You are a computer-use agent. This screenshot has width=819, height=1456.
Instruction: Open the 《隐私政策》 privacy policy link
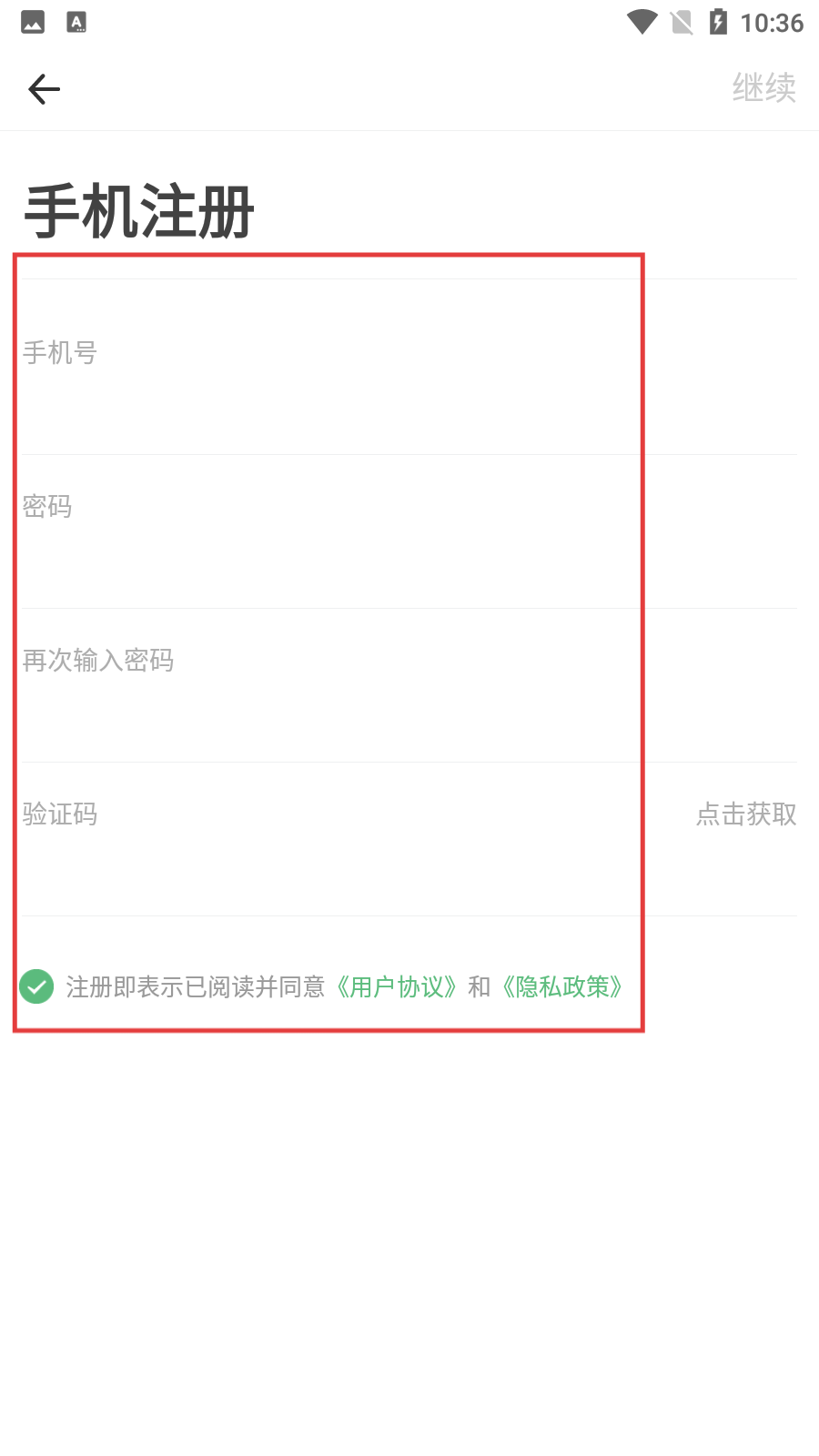point(564,987)
